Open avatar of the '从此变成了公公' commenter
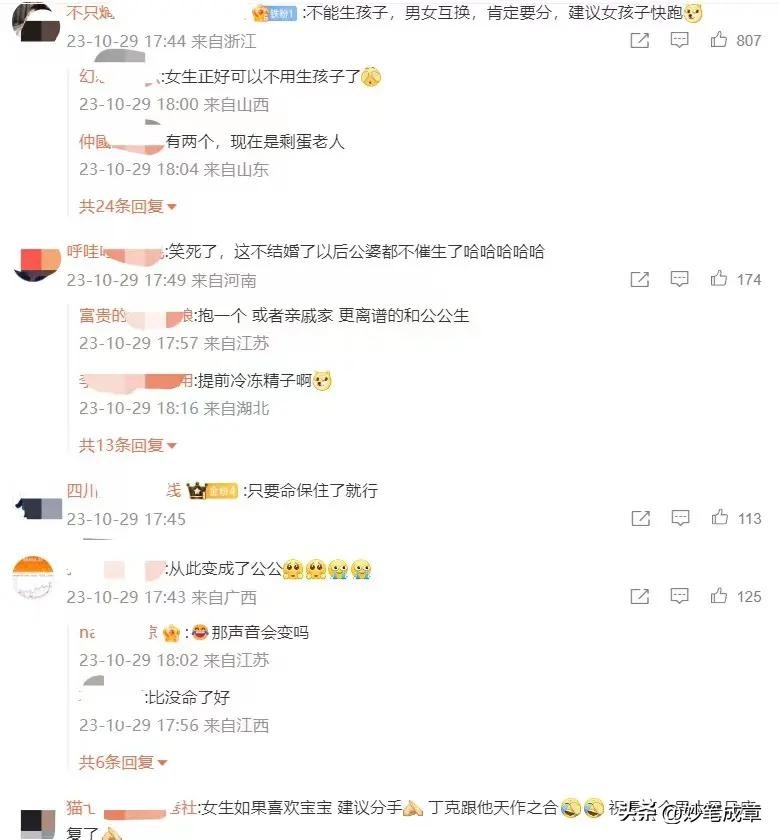This screenshot has height=840, width=779. point(33,579)
